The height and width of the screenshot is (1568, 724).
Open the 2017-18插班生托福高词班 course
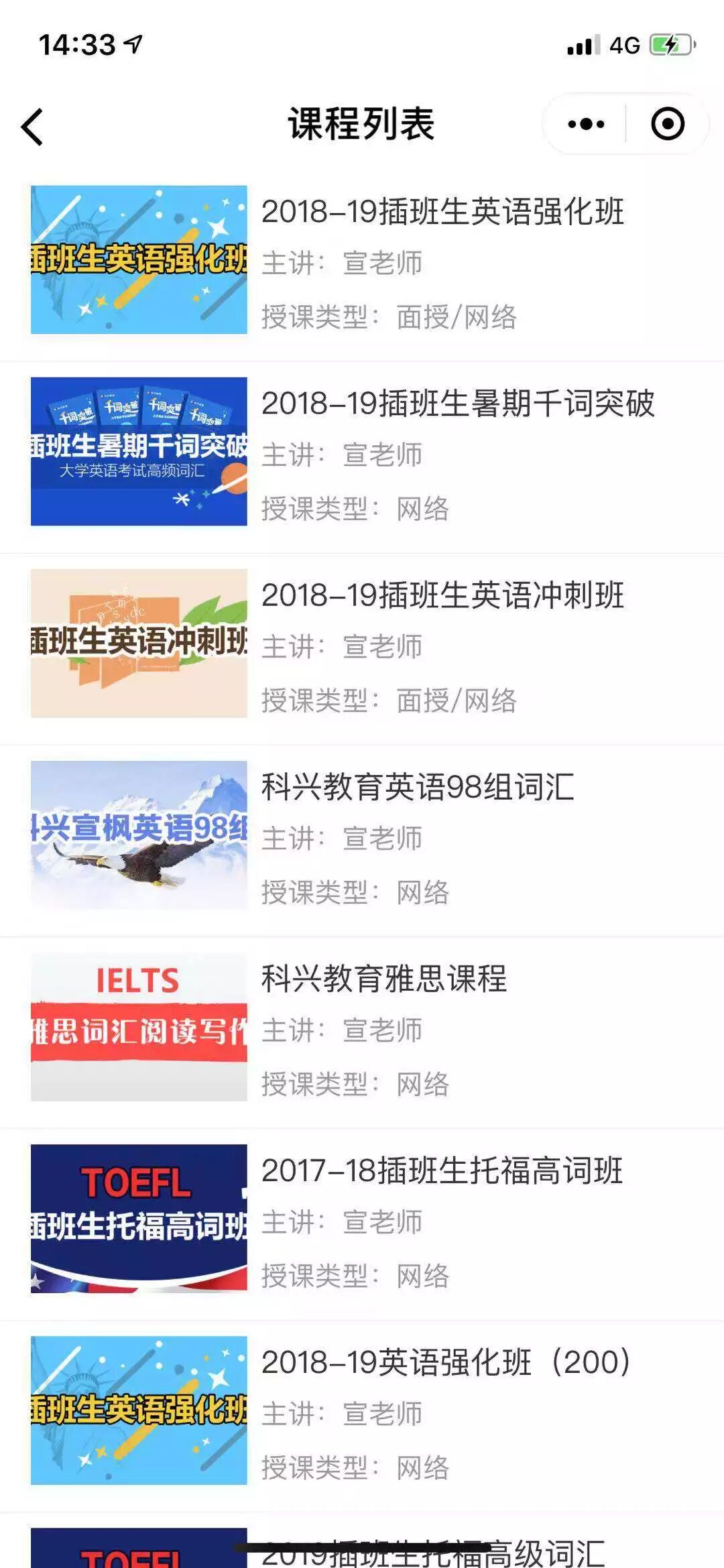(442, 1171)
